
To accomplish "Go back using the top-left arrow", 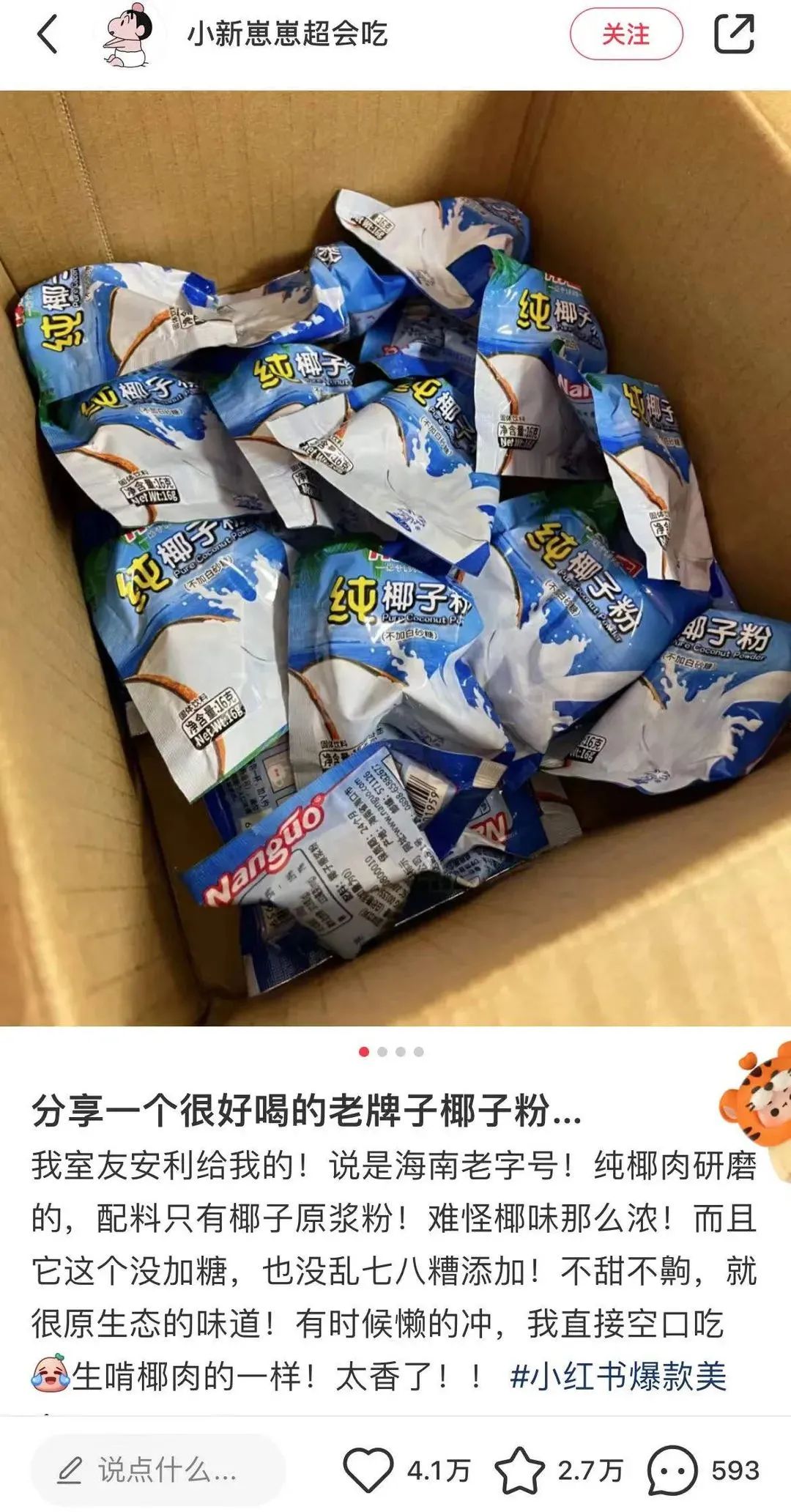I will 48,34.
